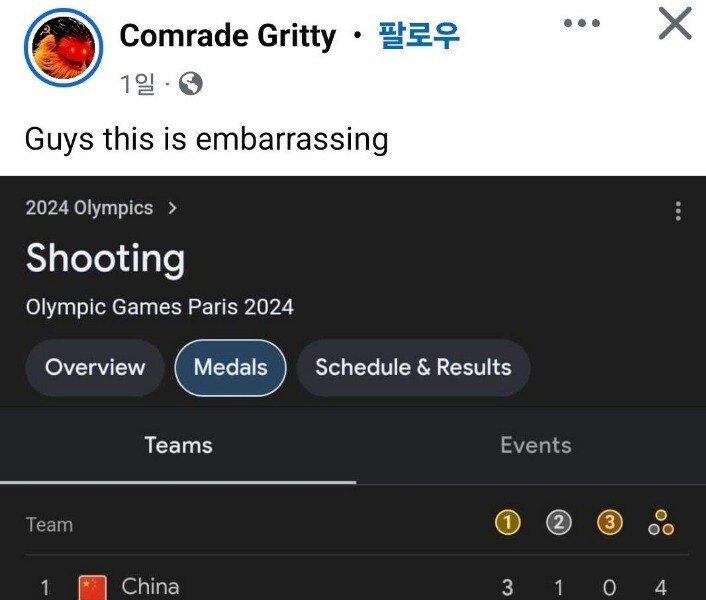
Task: Open the Comrade Gritty profile name
Action: (227, 36)
